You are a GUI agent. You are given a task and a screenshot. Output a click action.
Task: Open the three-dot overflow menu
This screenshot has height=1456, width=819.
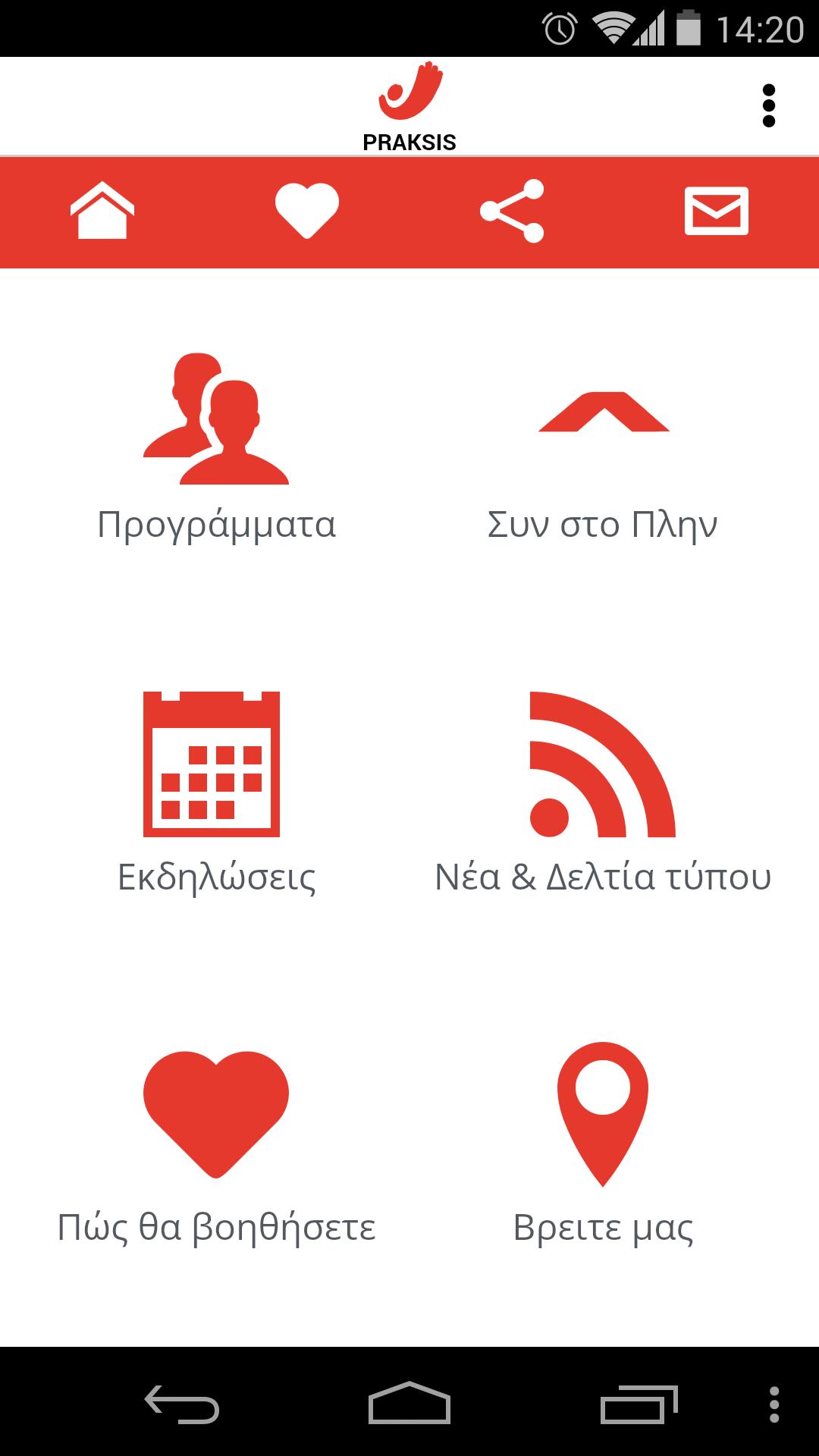click(768, 106)
